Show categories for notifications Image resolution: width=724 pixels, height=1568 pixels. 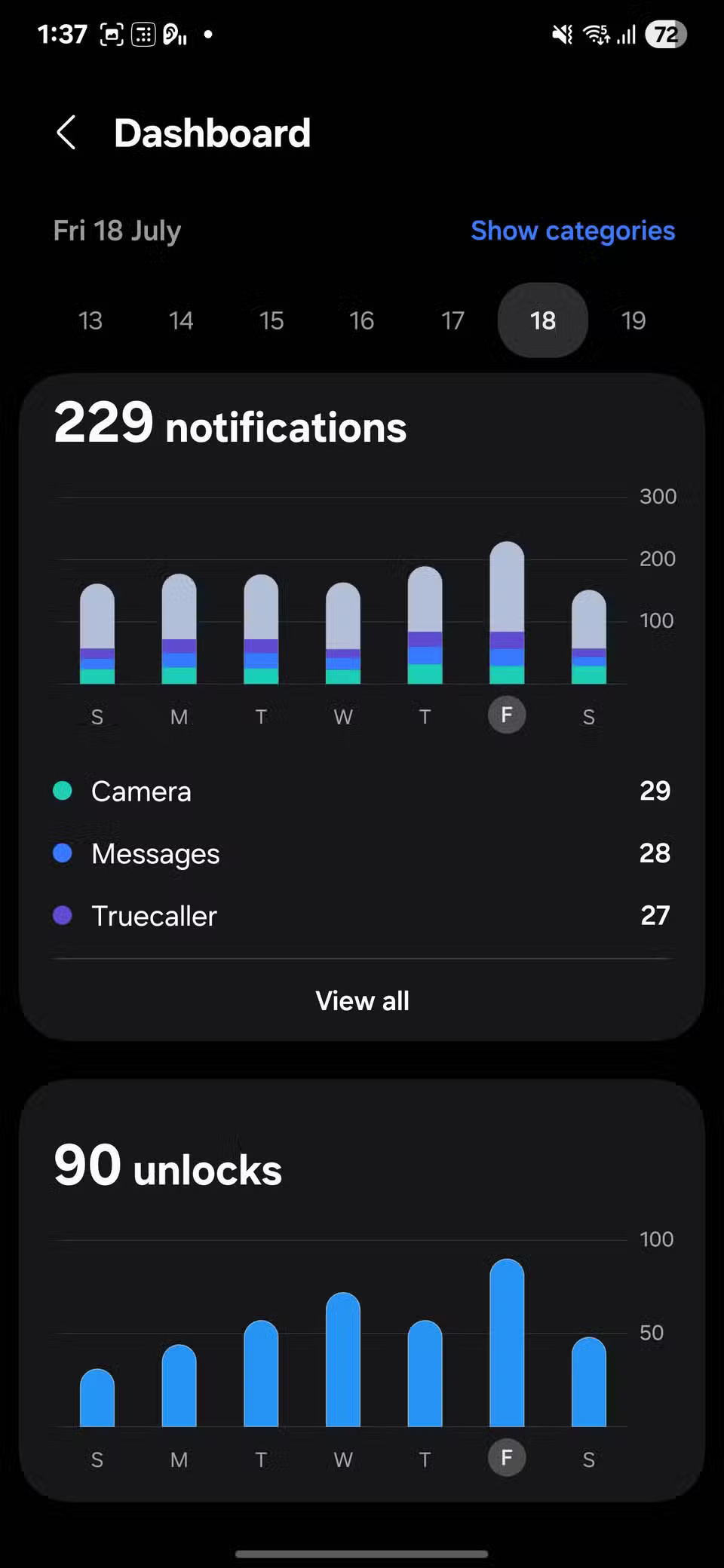click(572, 231)
